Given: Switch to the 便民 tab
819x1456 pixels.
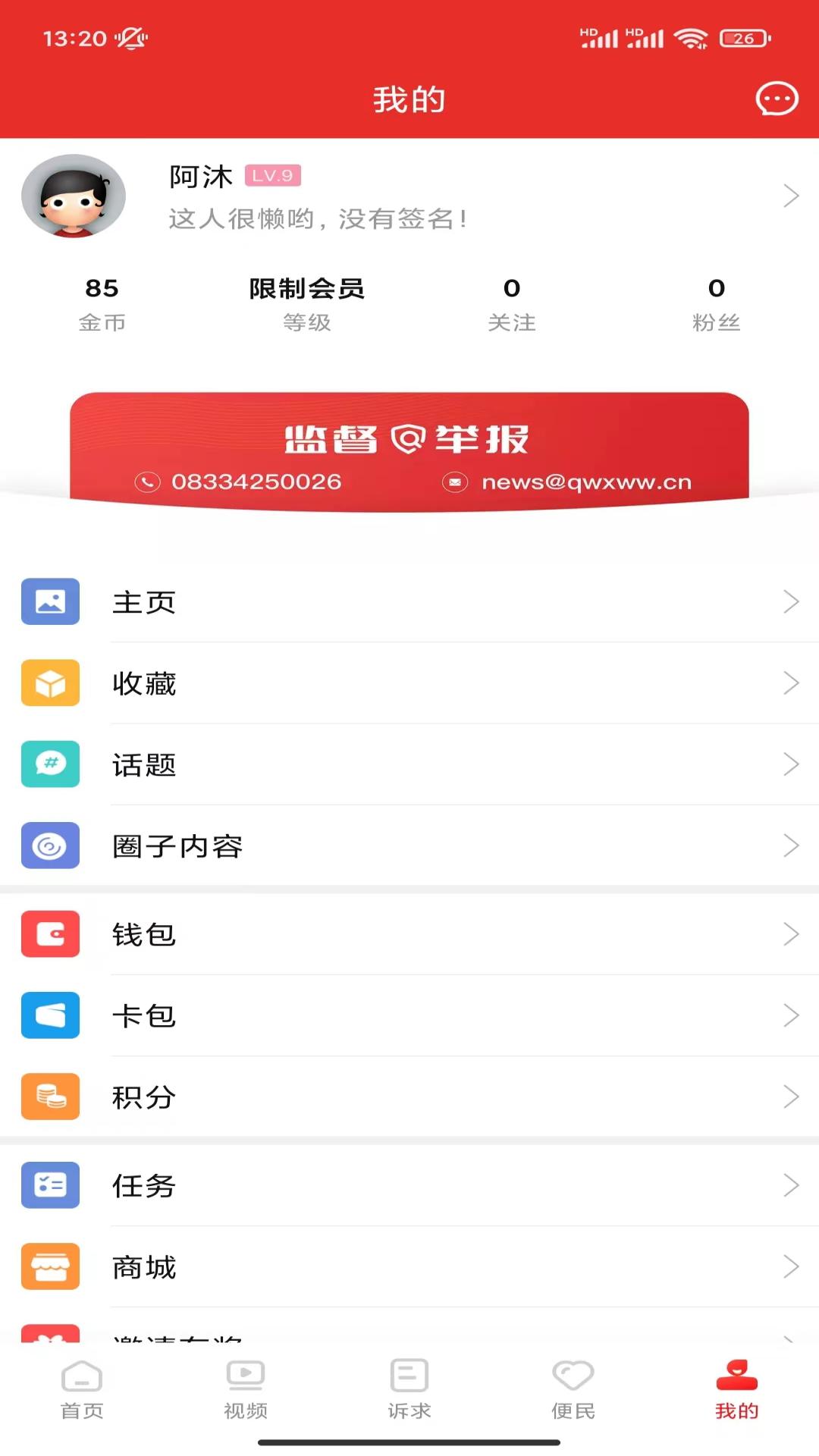Looking at the screenshot, I should (573, 1389).
